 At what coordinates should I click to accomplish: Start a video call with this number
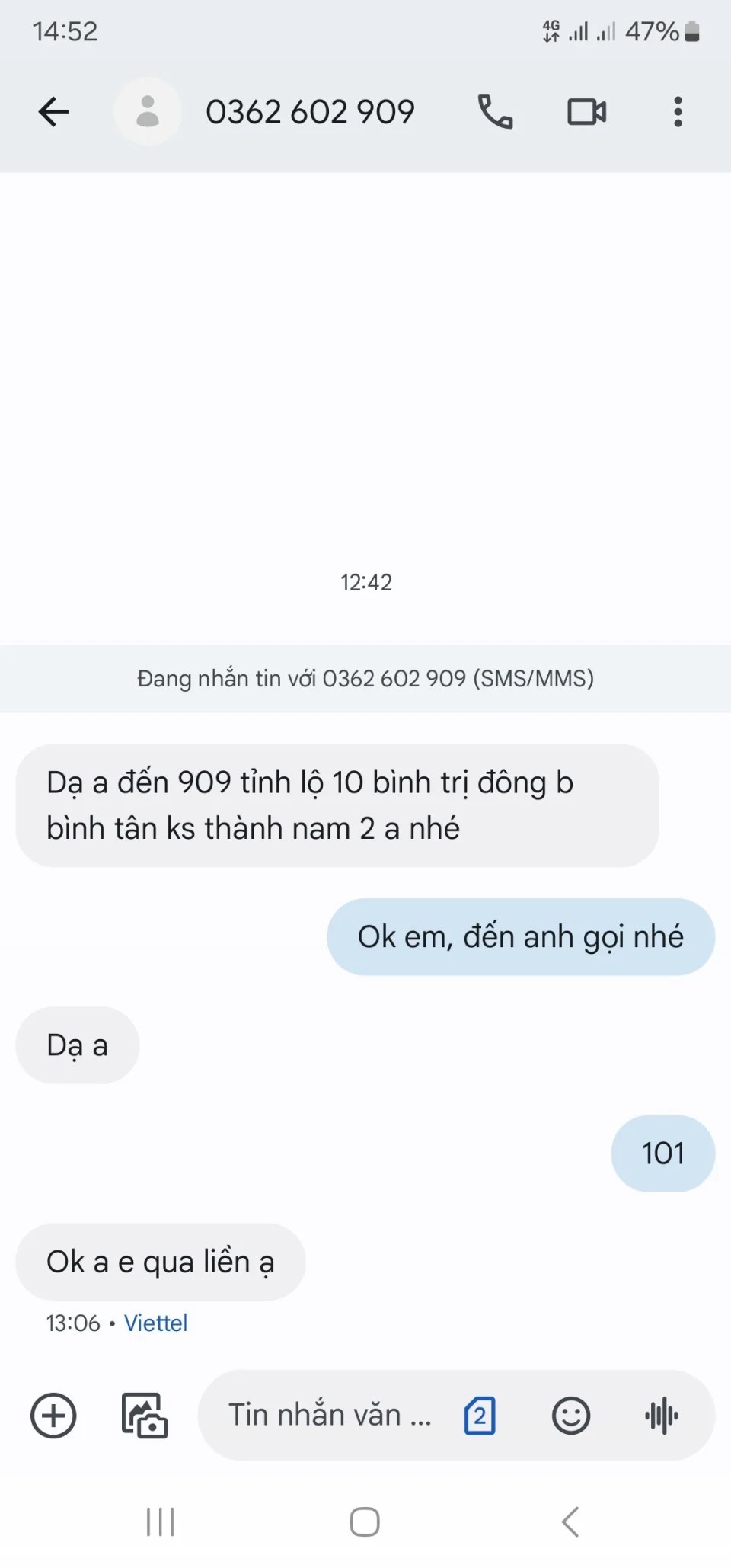[587, 112]
